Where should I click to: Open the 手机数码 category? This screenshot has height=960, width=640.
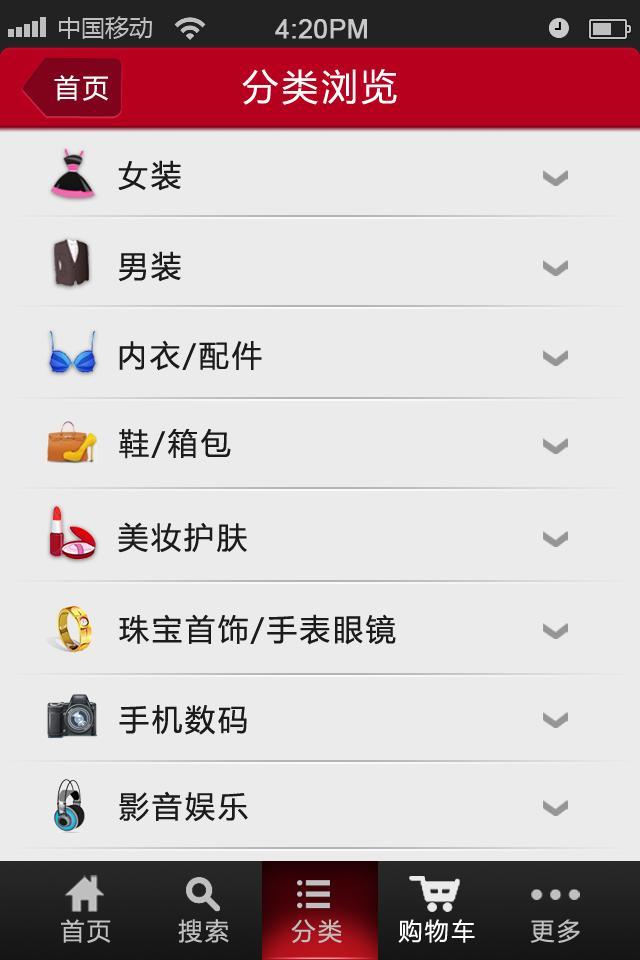click(320, 720)
